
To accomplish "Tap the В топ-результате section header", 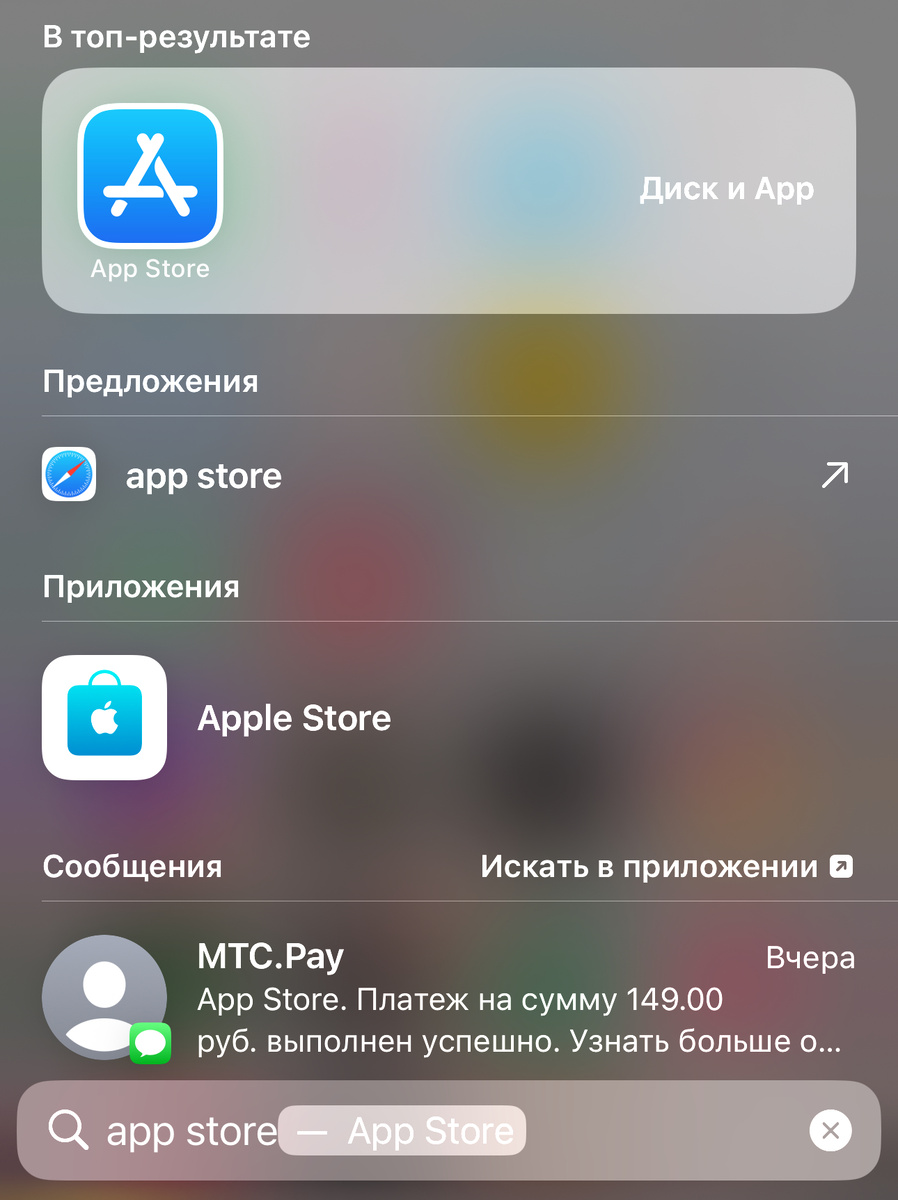I will pos(176,36).
